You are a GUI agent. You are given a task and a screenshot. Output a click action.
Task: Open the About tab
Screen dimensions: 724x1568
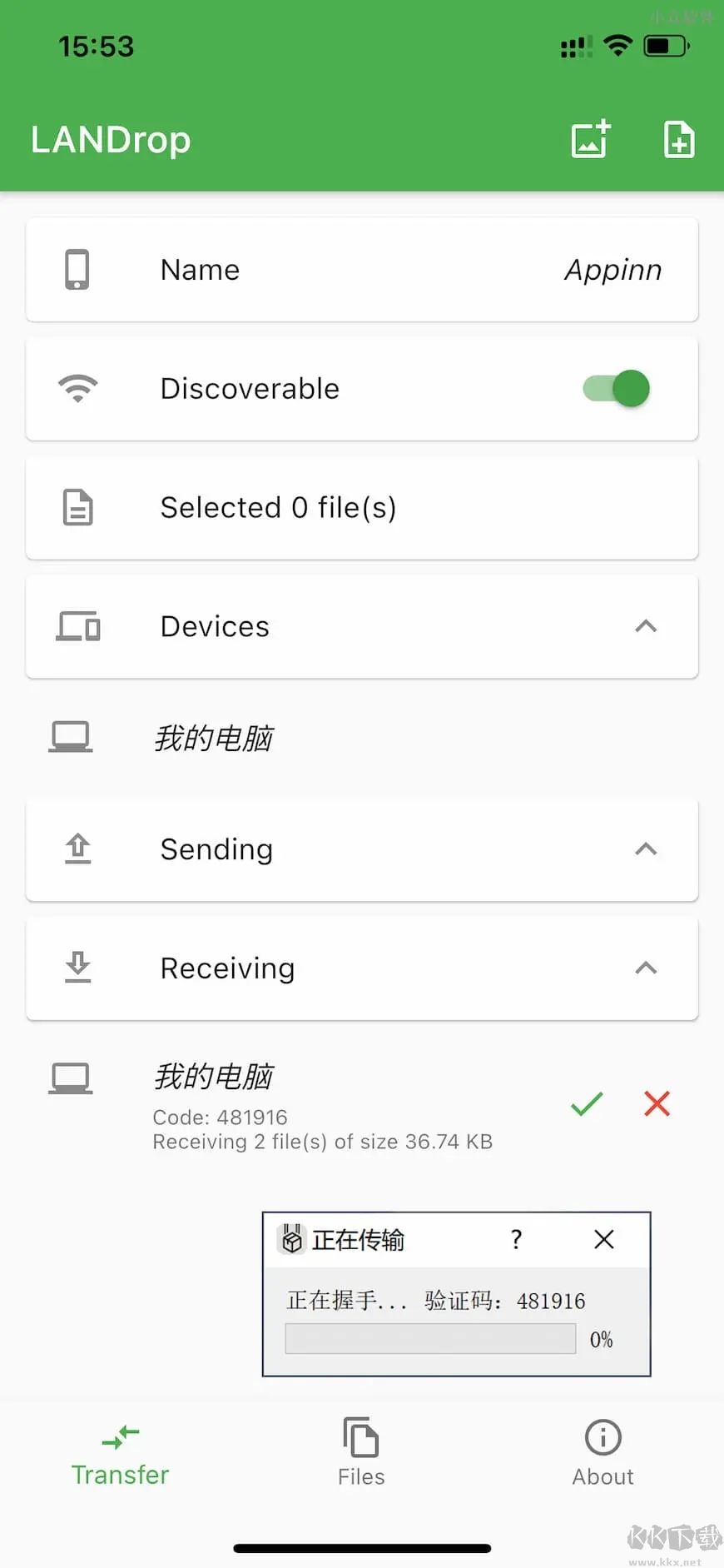point(601,1453)
